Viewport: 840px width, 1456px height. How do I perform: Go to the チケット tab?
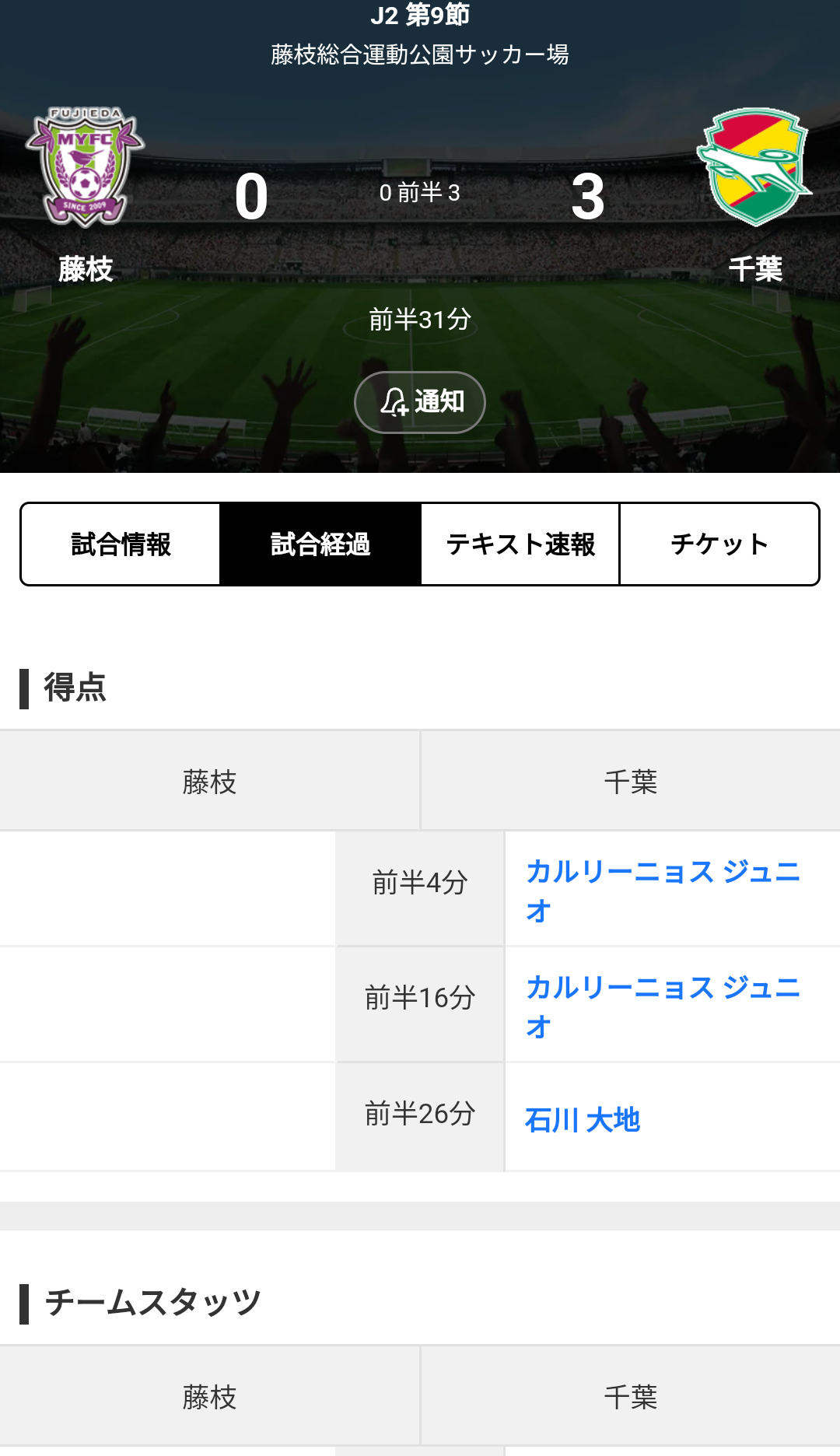pyautogui.click(x=719, y=544)
